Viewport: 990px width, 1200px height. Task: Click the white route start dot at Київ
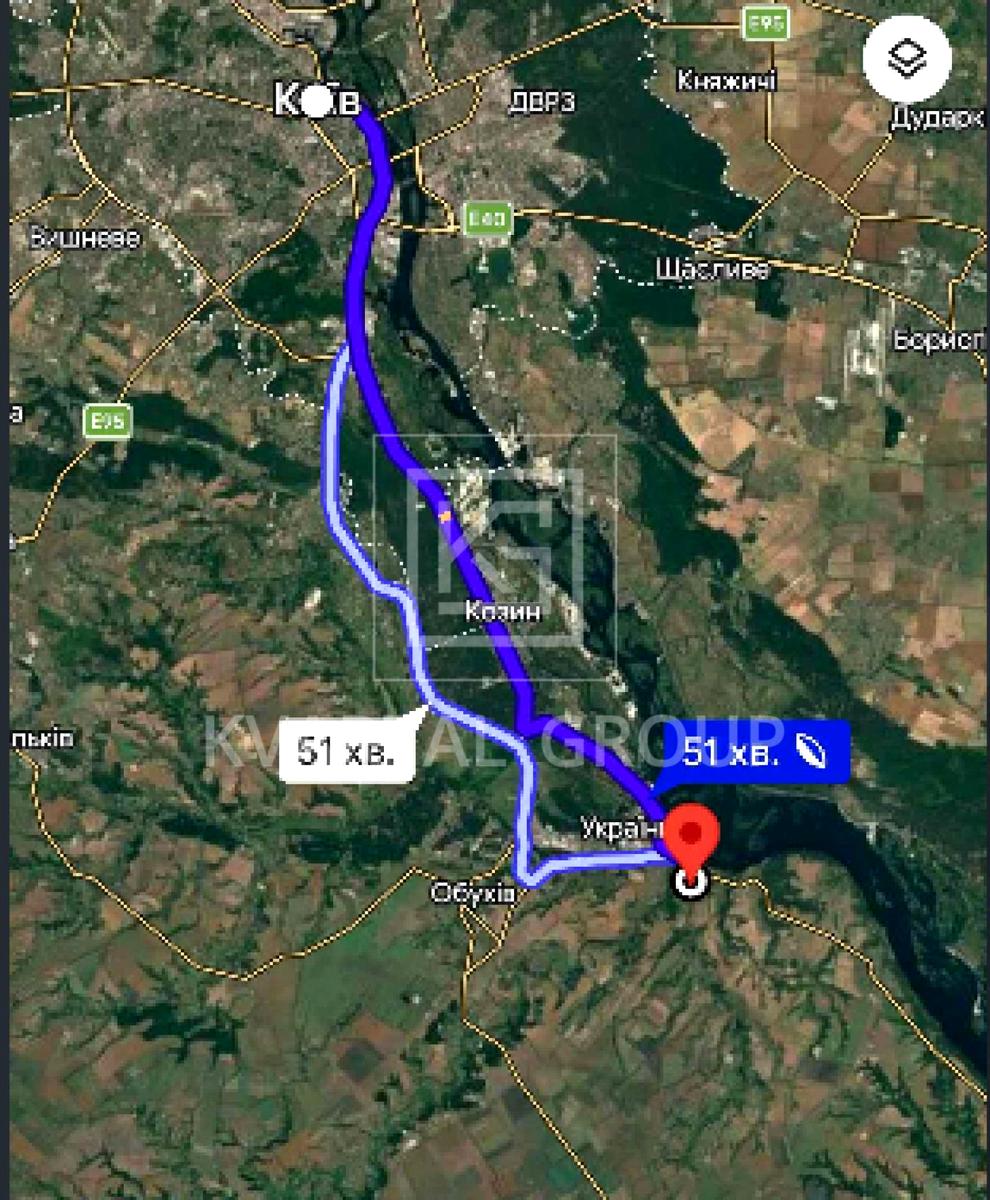[318, 100]
